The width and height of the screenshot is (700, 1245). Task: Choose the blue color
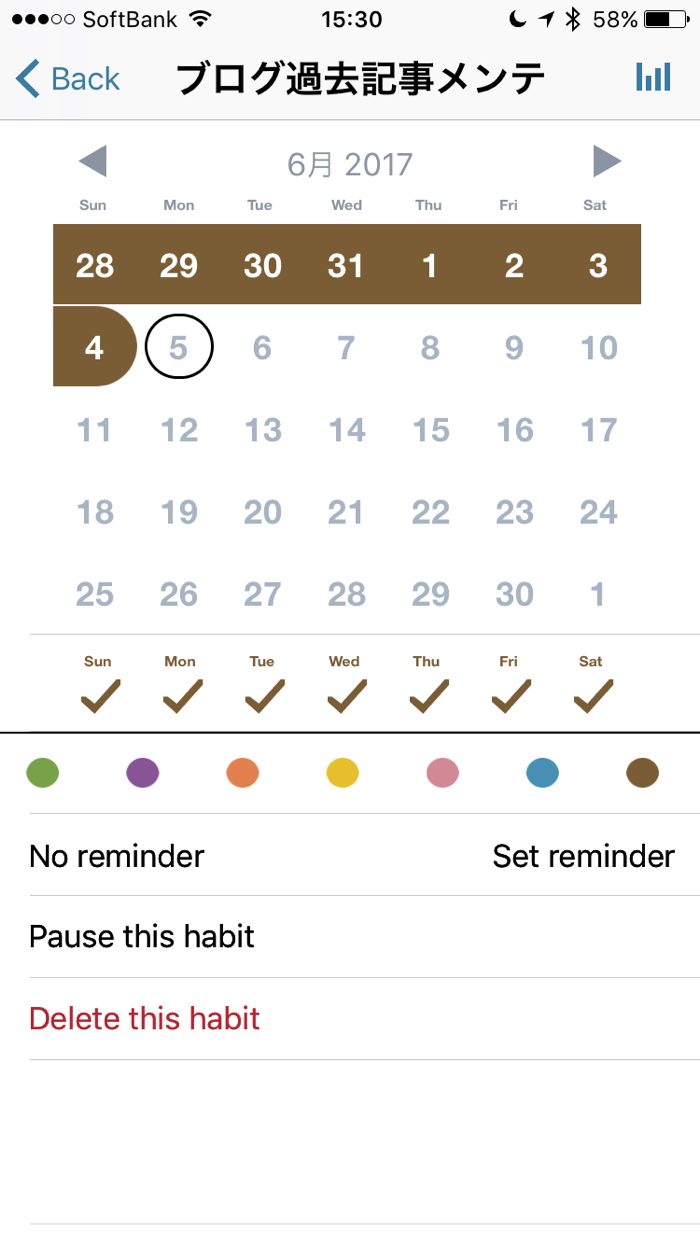tap(543, 773)
